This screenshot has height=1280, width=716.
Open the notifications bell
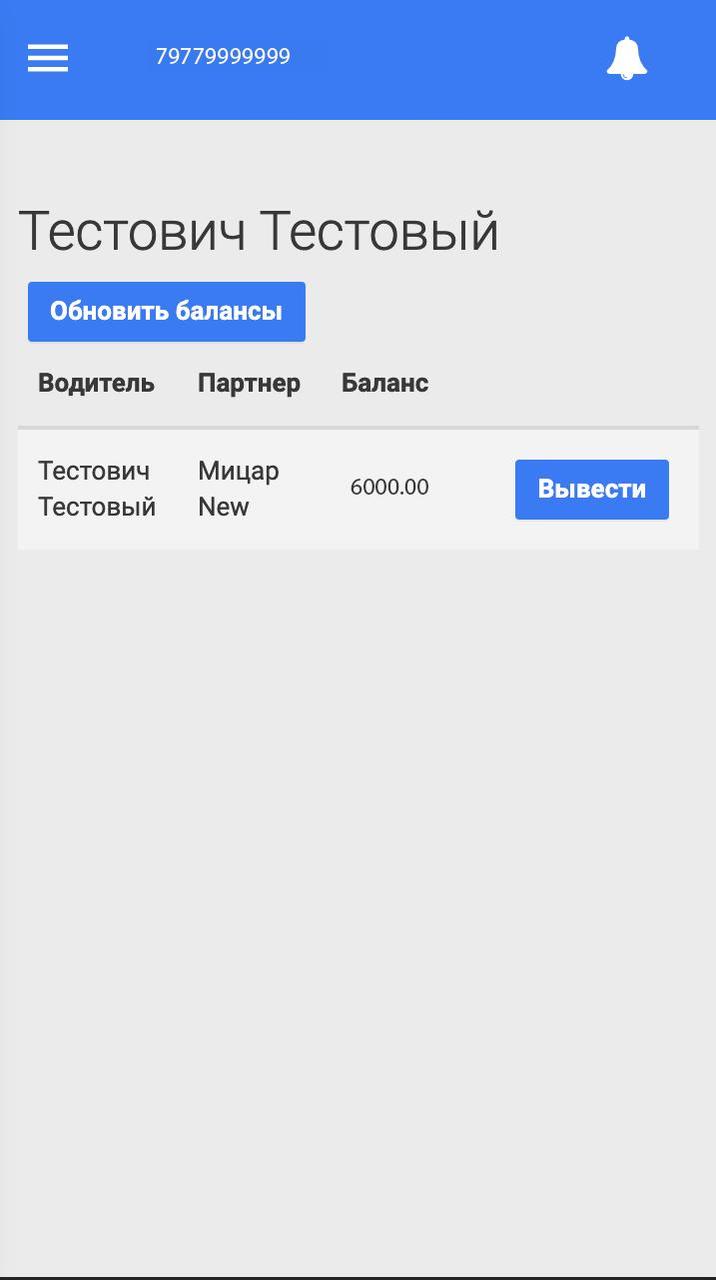point(627,58)
